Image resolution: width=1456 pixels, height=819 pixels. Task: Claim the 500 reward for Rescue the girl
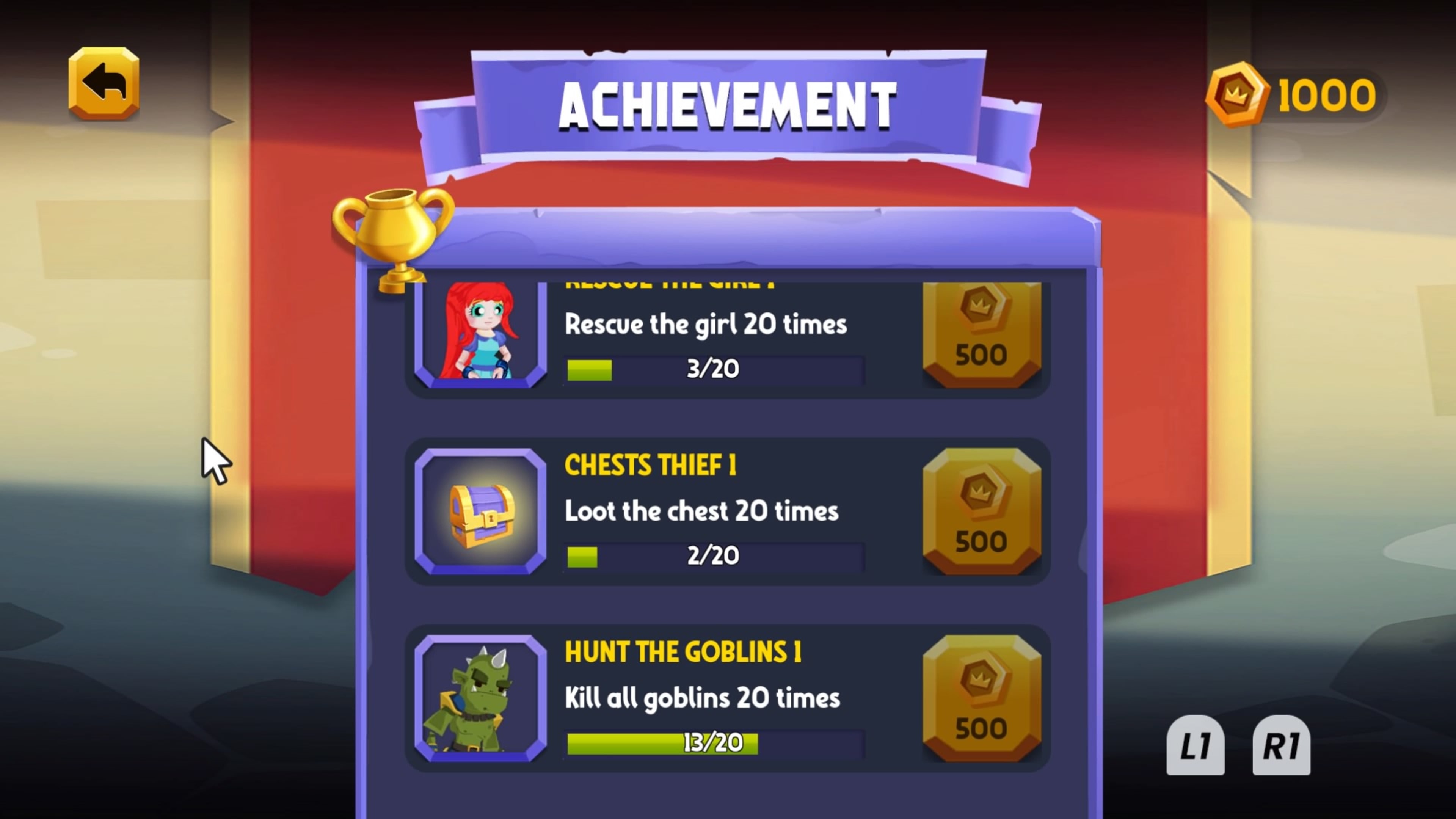981,334
